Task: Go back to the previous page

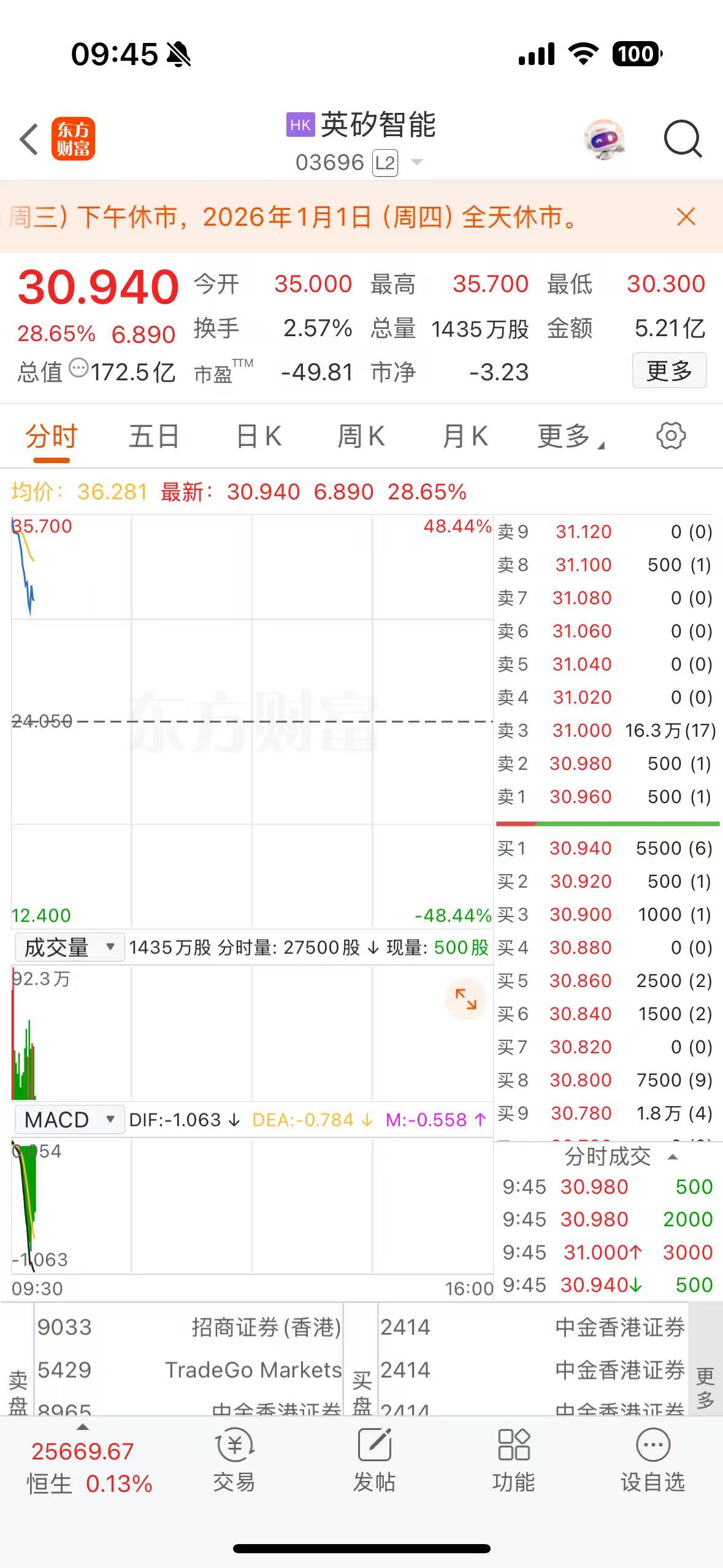Action: (29, 139)
